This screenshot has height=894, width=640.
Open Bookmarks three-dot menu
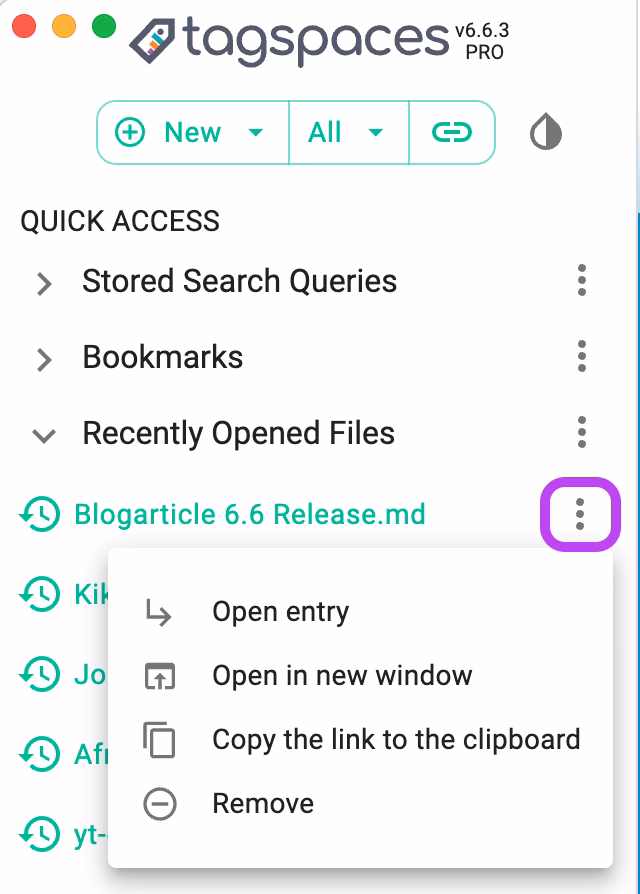582,357
